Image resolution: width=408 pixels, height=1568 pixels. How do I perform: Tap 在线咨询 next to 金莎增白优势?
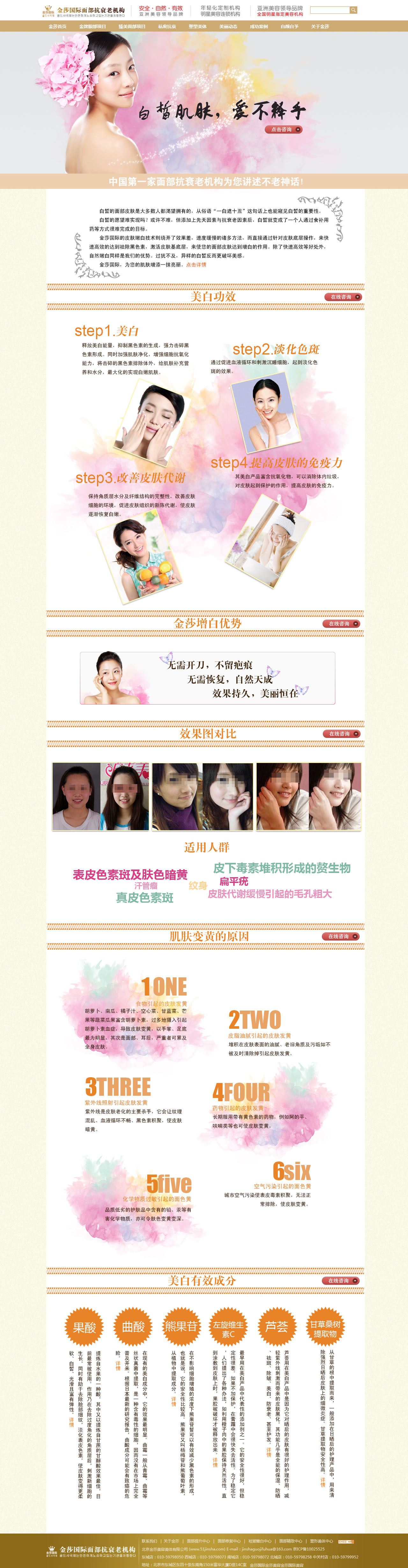click(x=341, y=623)
